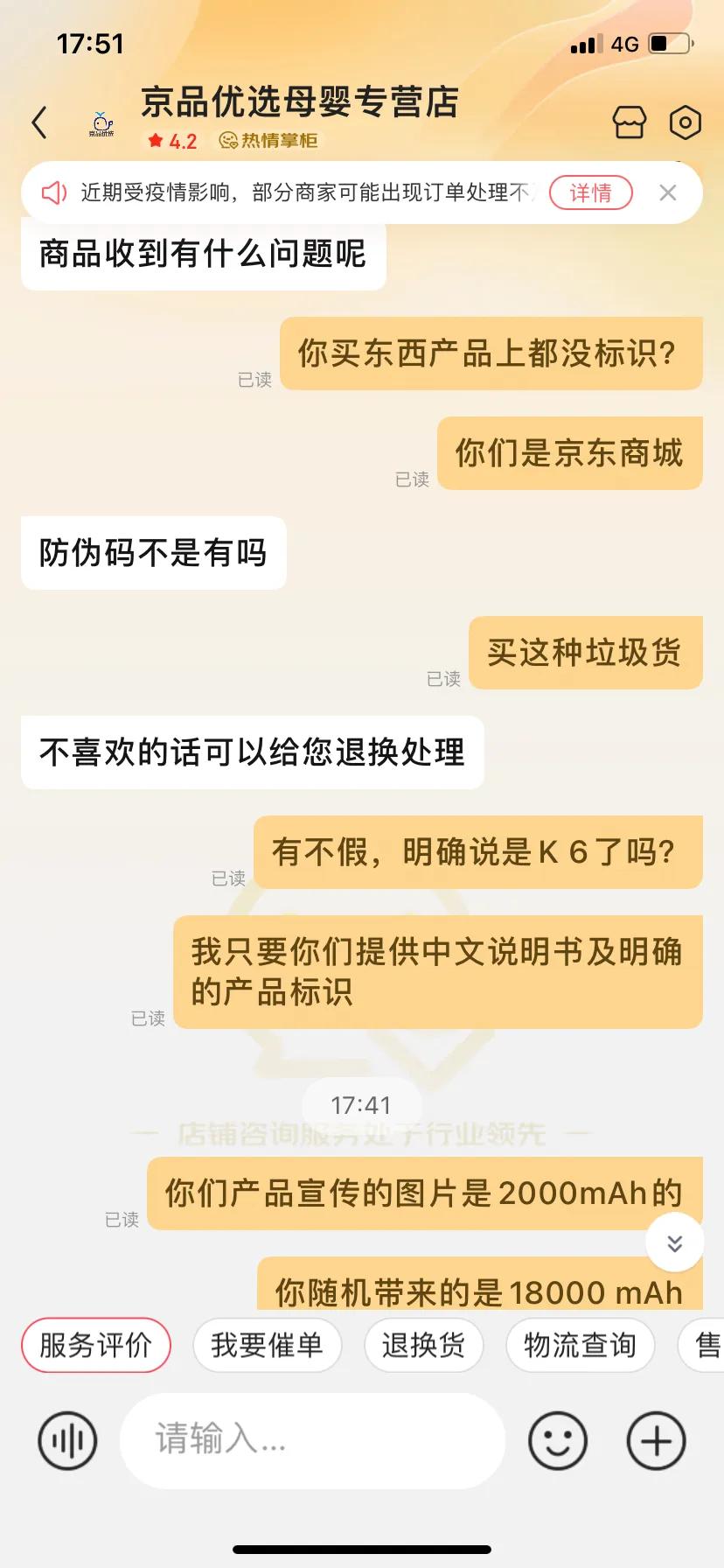
Task: Tap the voice message icon
Action: pyautogui.click(x=66, y=1440)
